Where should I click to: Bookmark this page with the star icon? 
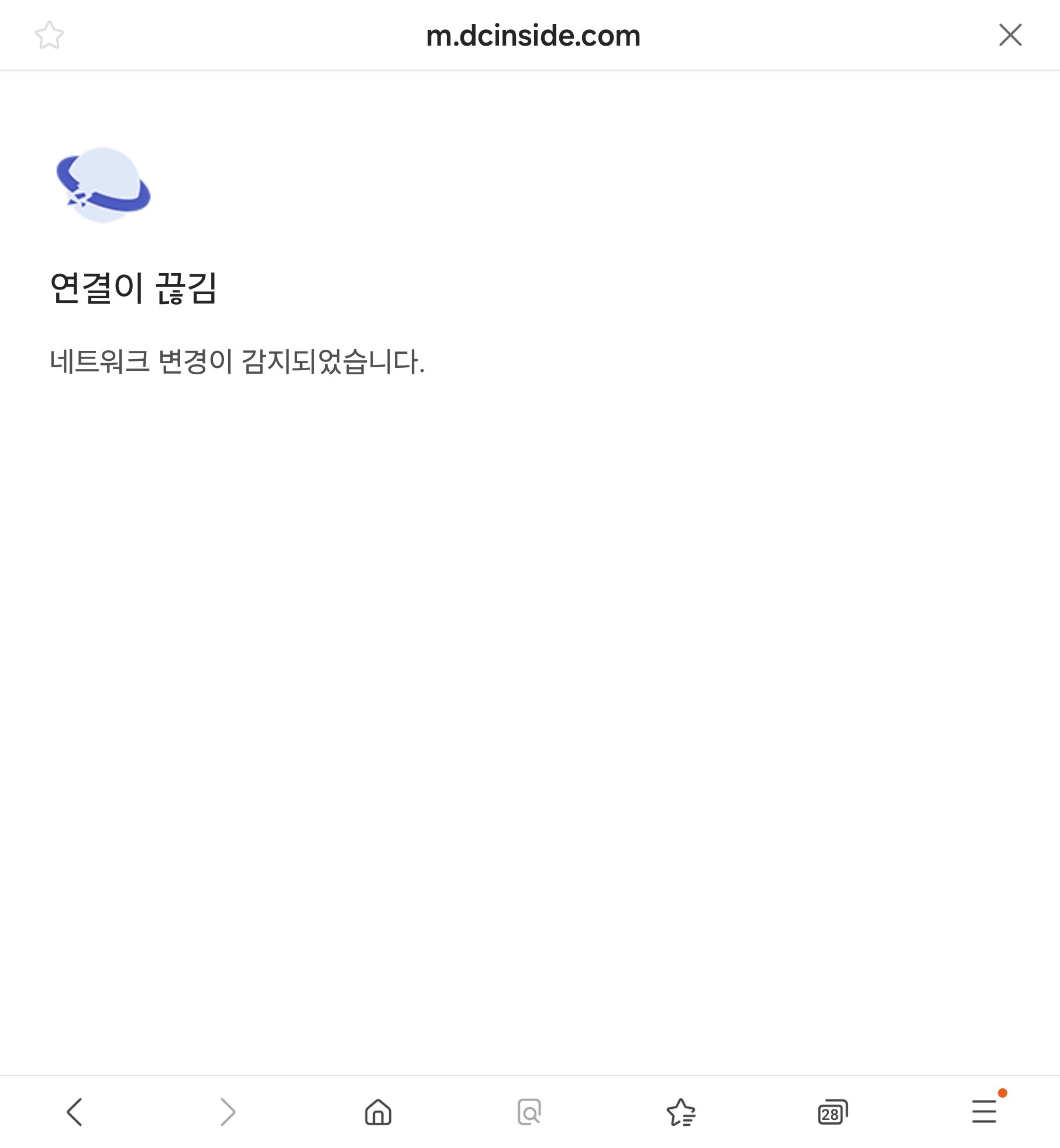(49, 35)
